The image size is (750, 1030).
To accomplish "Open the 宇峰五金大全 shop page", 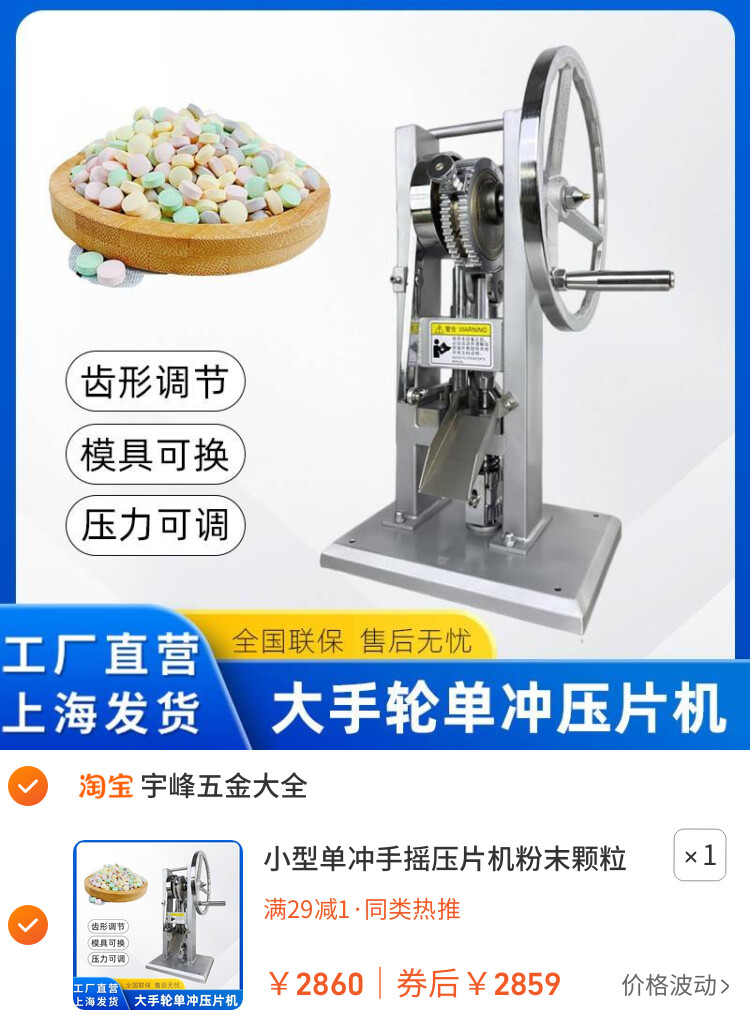I will 223,786.
